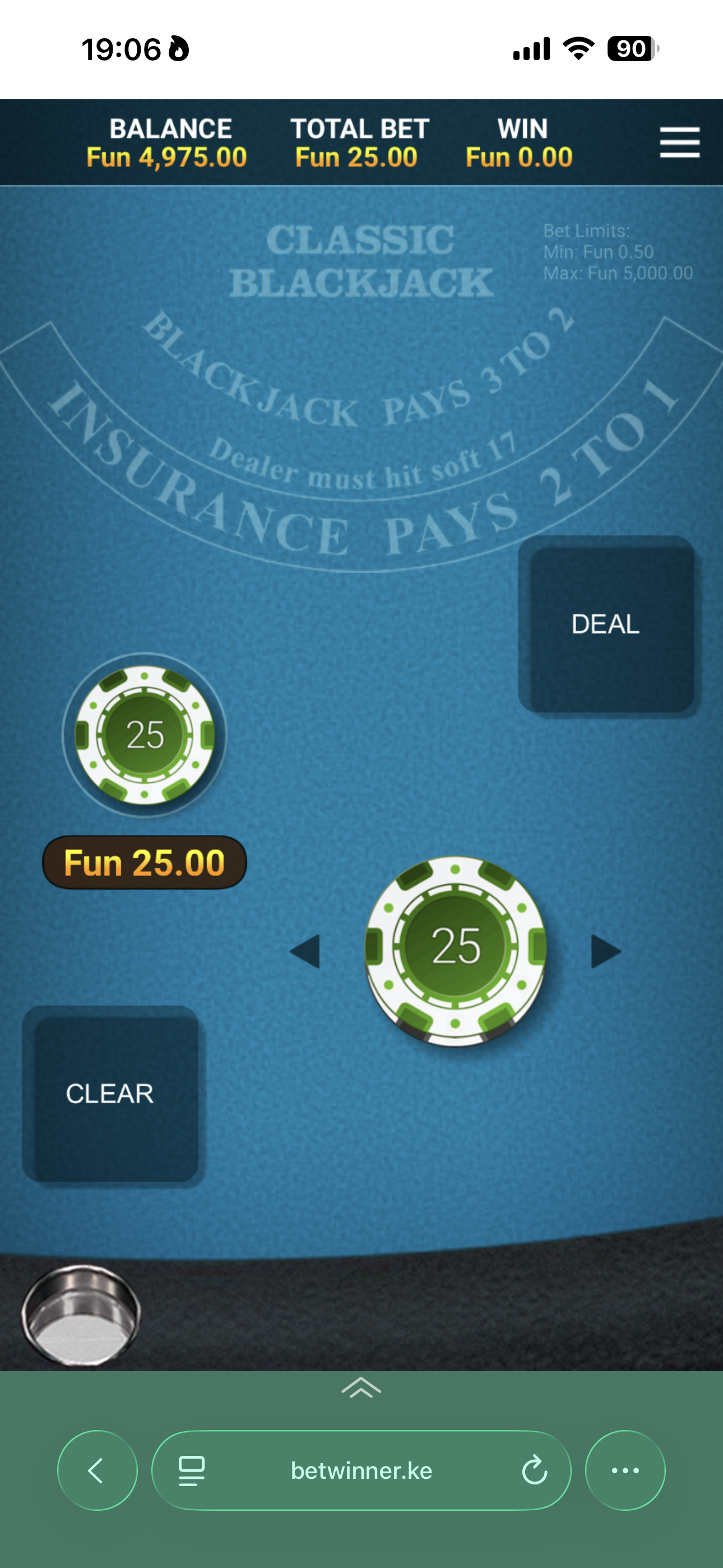Open the betwinner.ke address bar
Image resolution: width=723 pixels, height=1568 pixels.
click(x=361, y=1470)
